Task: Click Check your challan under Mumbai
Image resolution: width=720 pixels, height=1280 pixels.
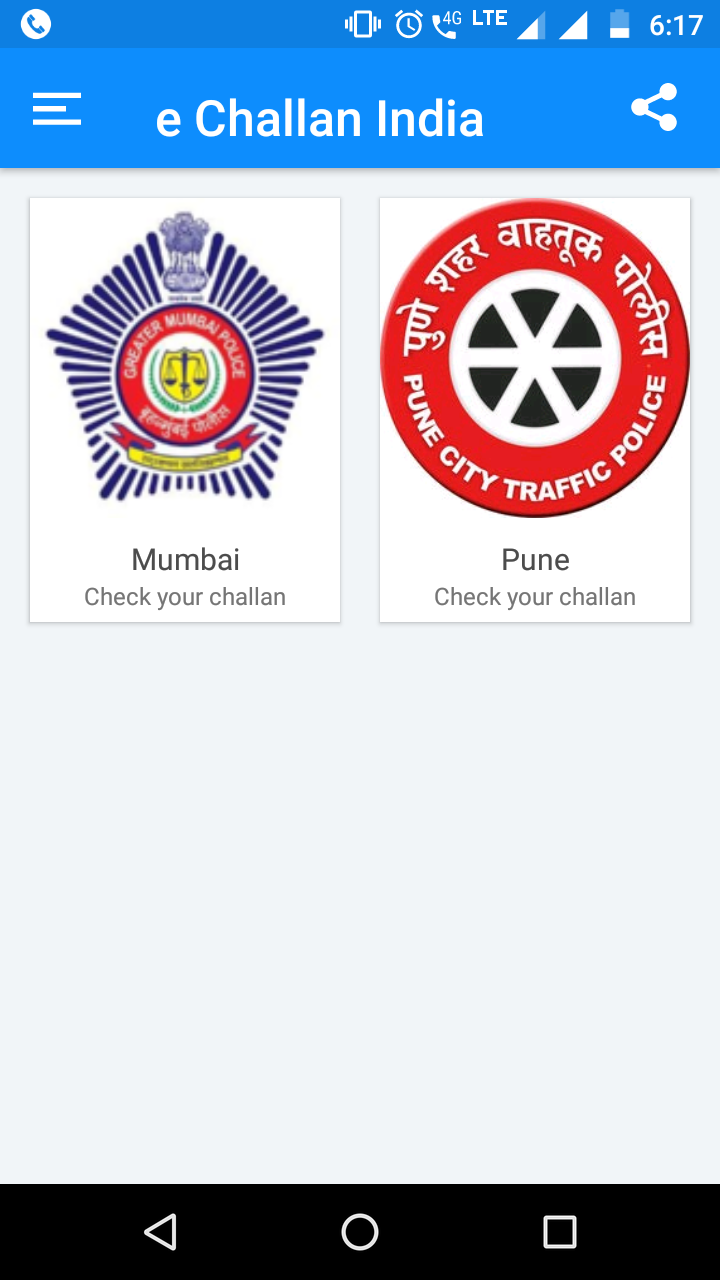Action: click(184, 596)
